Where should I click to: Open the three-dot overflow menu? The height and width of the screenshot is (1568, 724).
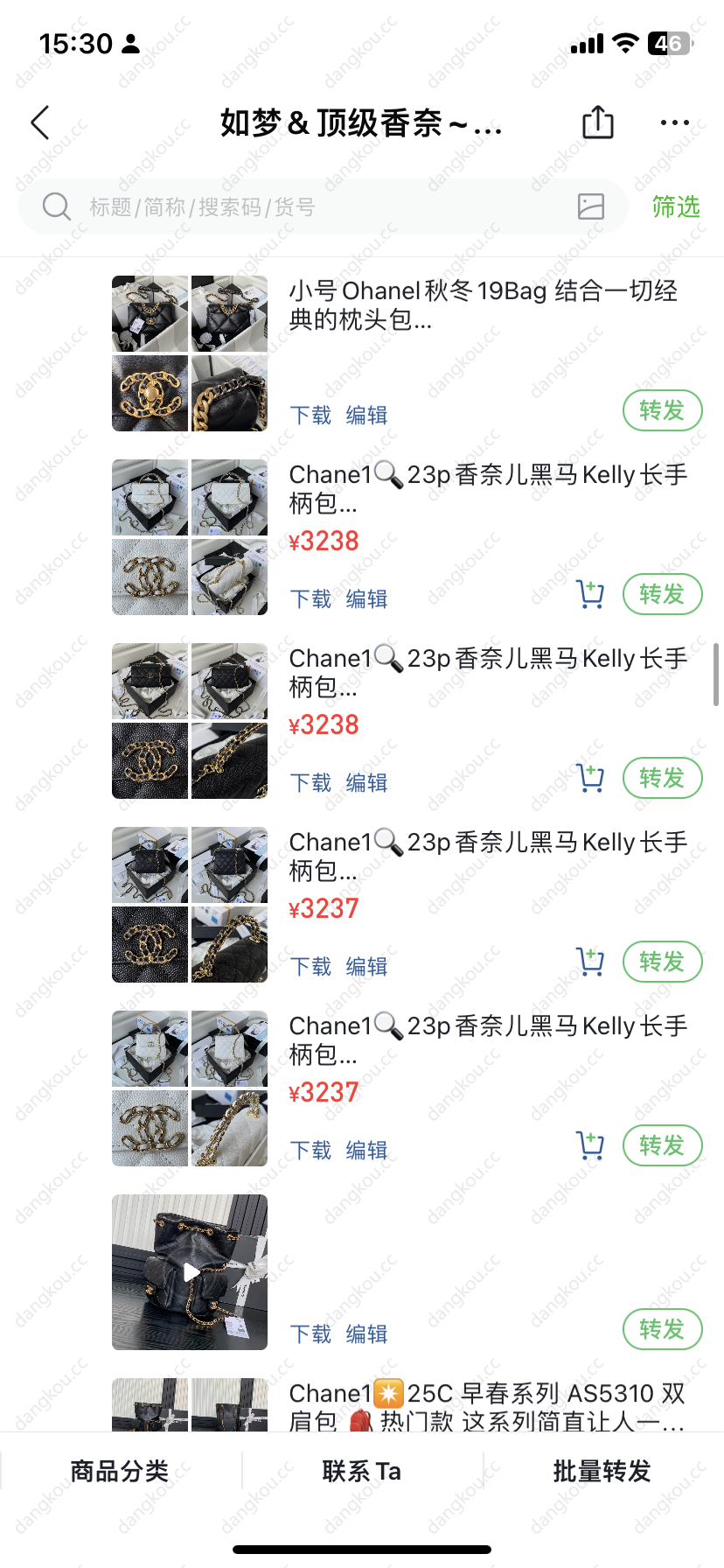click(675, 122)
